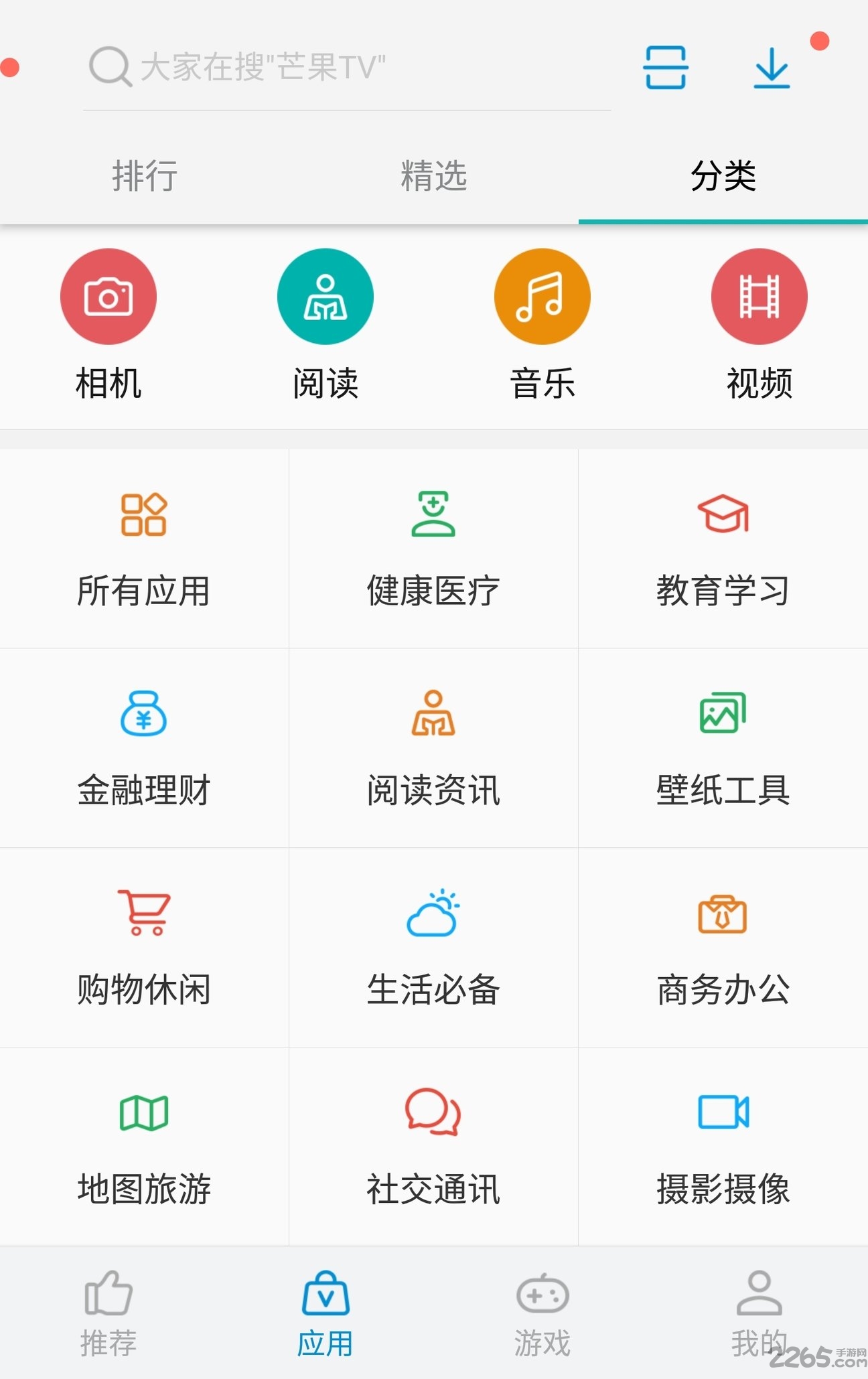This screenshot has height=1379, width=868.
Task: Open the download manager at top right
Action: [x=772, y=66]
